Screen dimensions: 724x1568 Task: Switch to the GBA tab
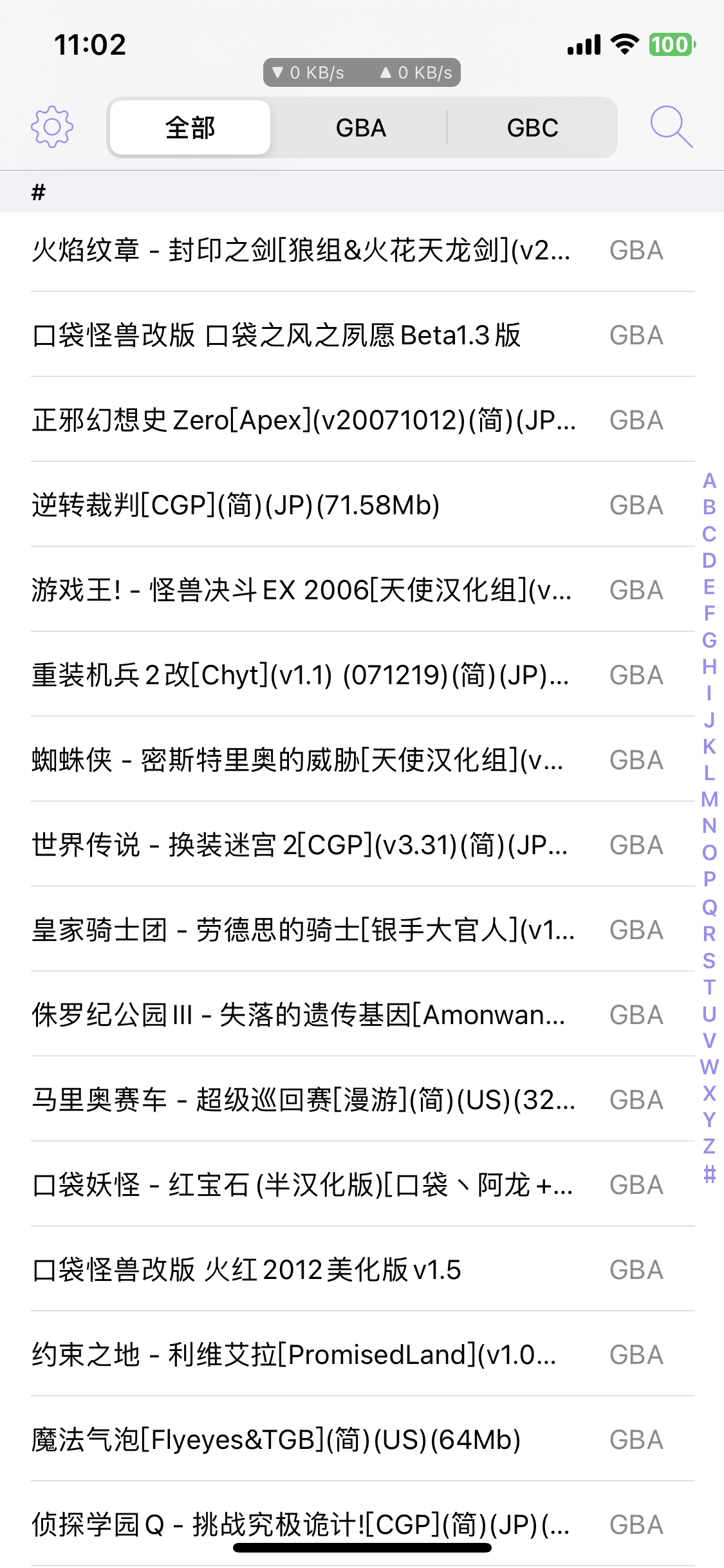click(x=361, y=127)
